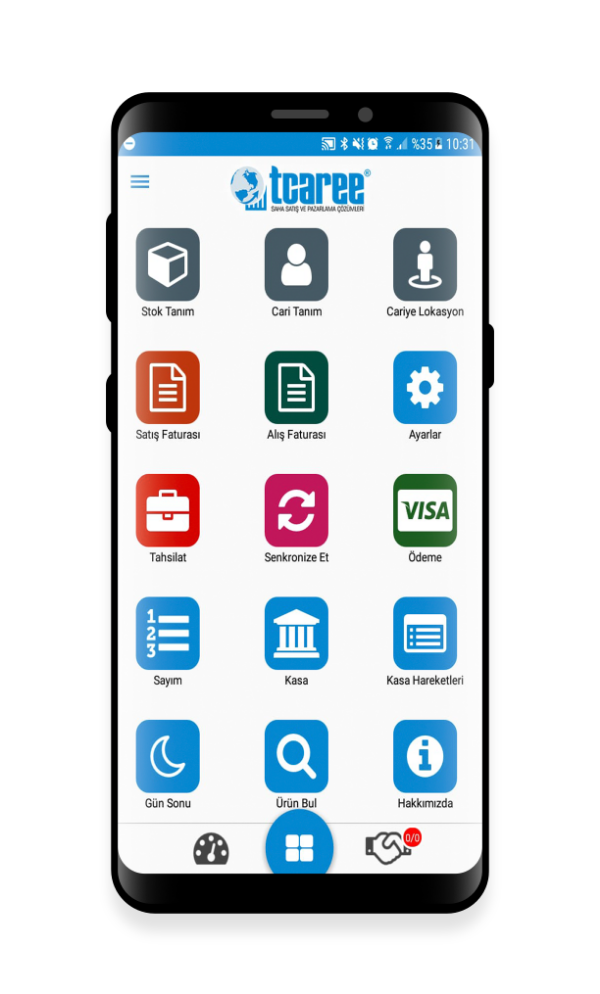
Task: Open the handshake tab with 0/0 badge
Action: coord(389,848)
